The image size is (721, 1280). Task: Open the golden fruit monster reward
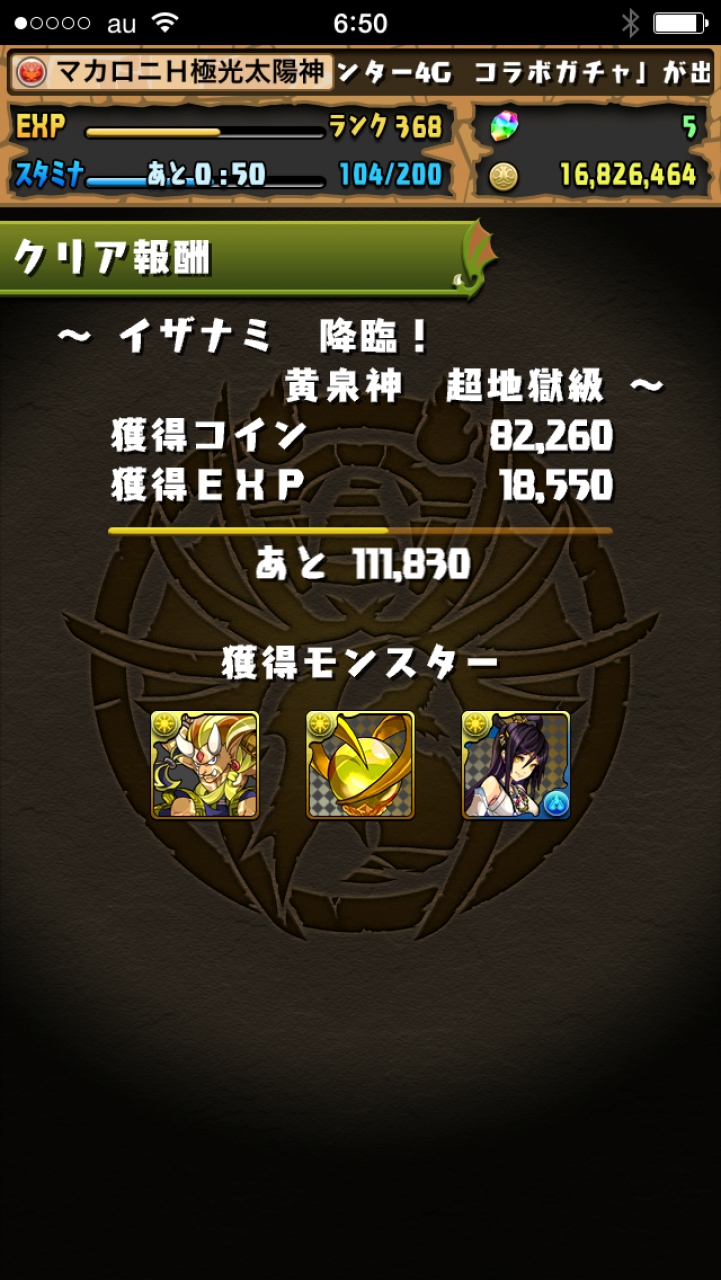pos(360,765)
